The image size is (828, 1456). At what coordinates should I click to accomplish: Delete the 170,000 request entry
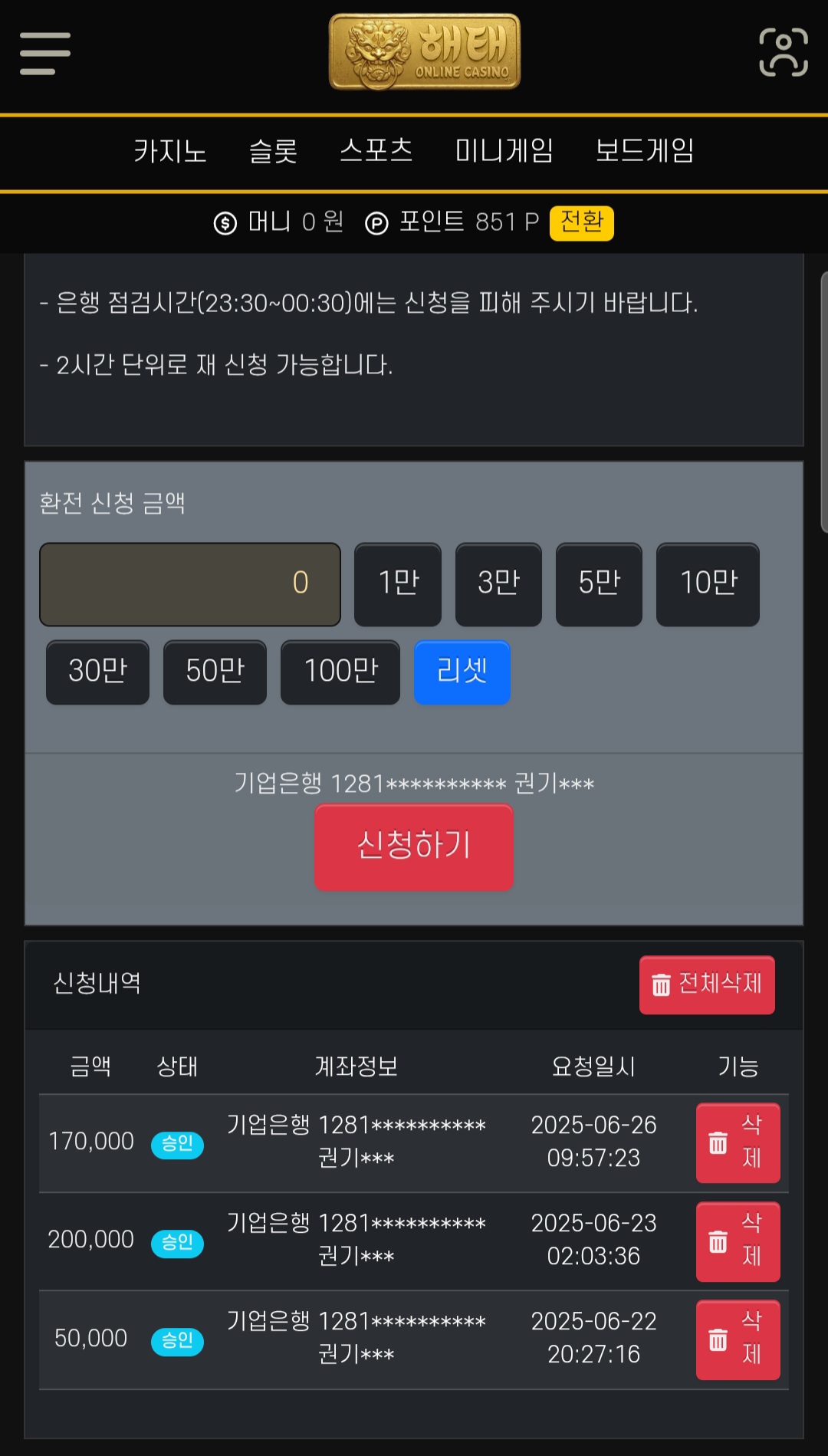pyautogui.click(x=738, y=1142)
